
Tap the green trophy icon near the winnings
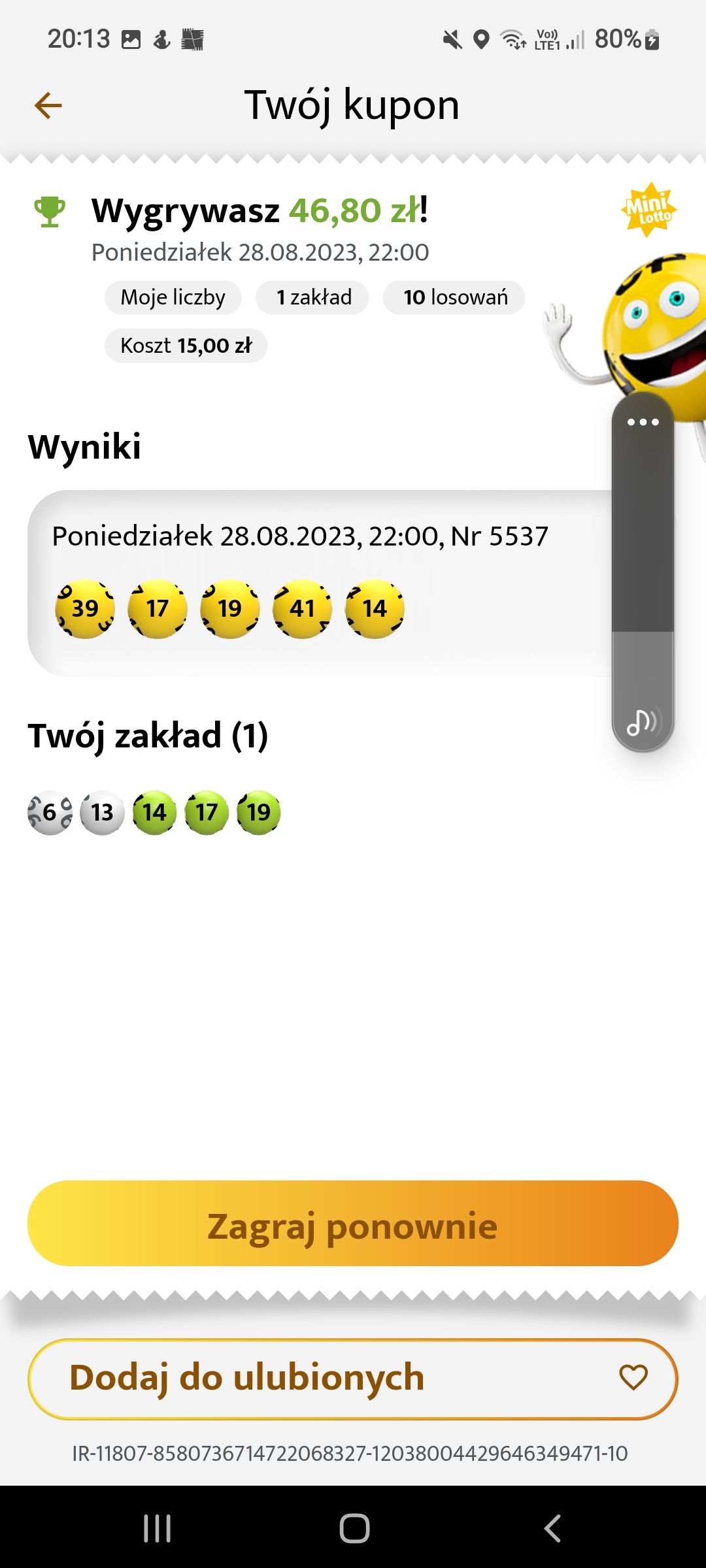click(50, 211)
